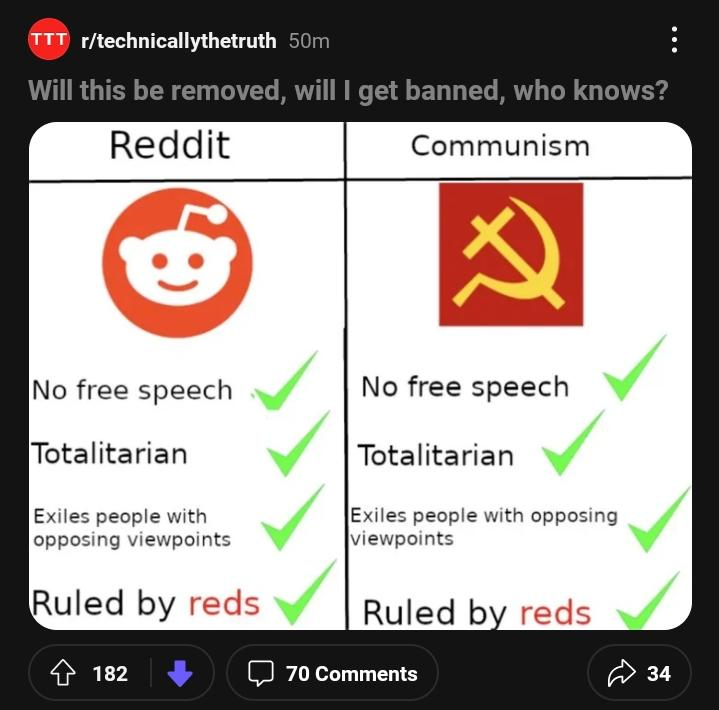
Task: Open the r/technicallythetruth subreddit
Action: (178, 41)
